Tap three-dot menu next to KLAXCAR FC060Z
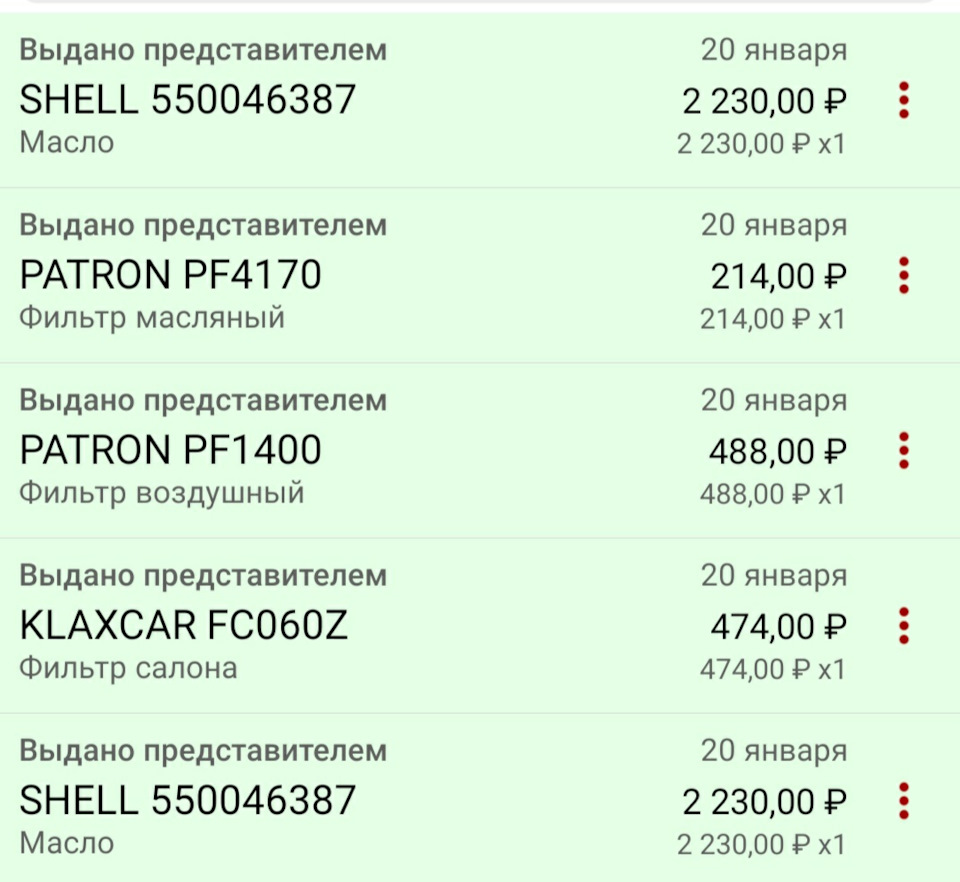The height and width of the screenshot is (882, 960). [x=903, y=626]
